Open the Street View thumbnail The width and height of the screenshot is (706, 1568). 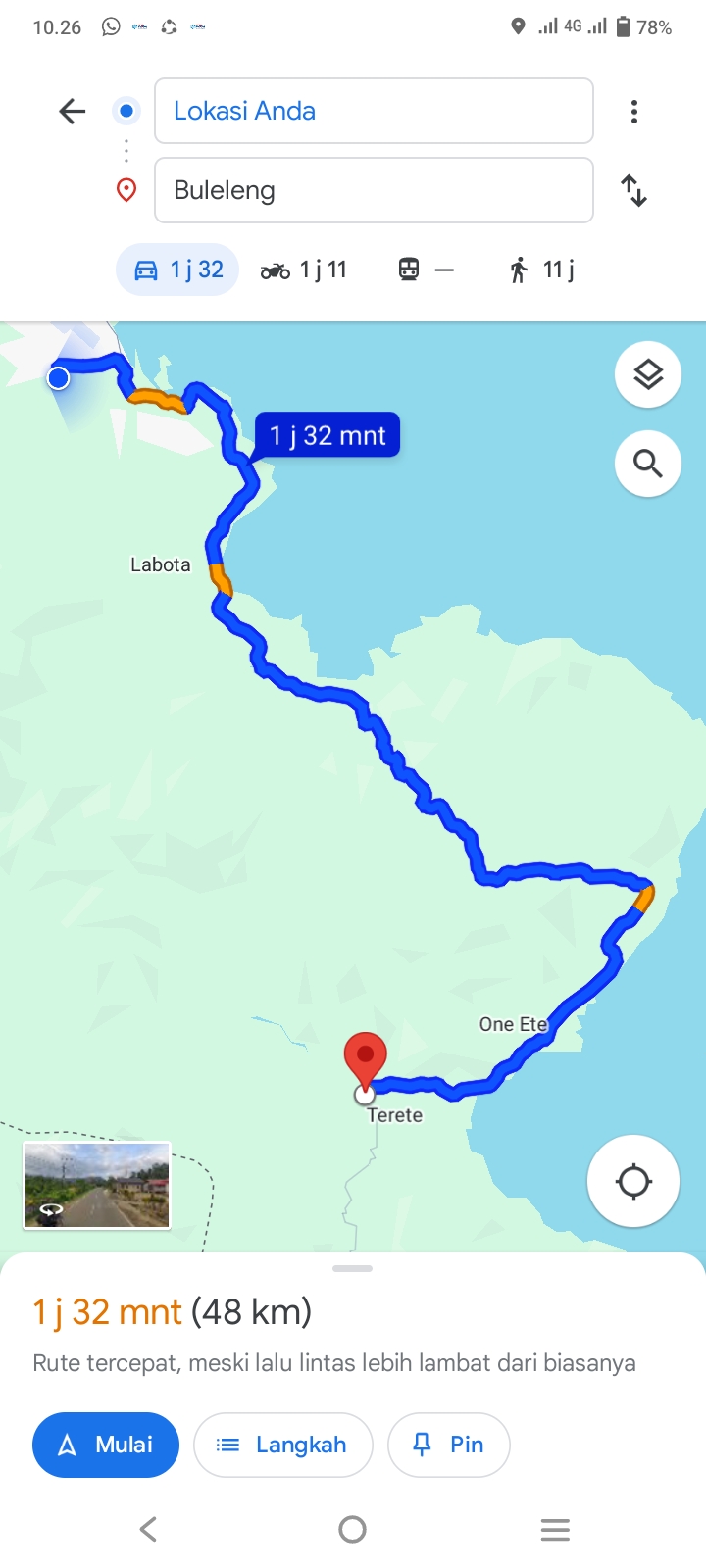(97, 1185)
